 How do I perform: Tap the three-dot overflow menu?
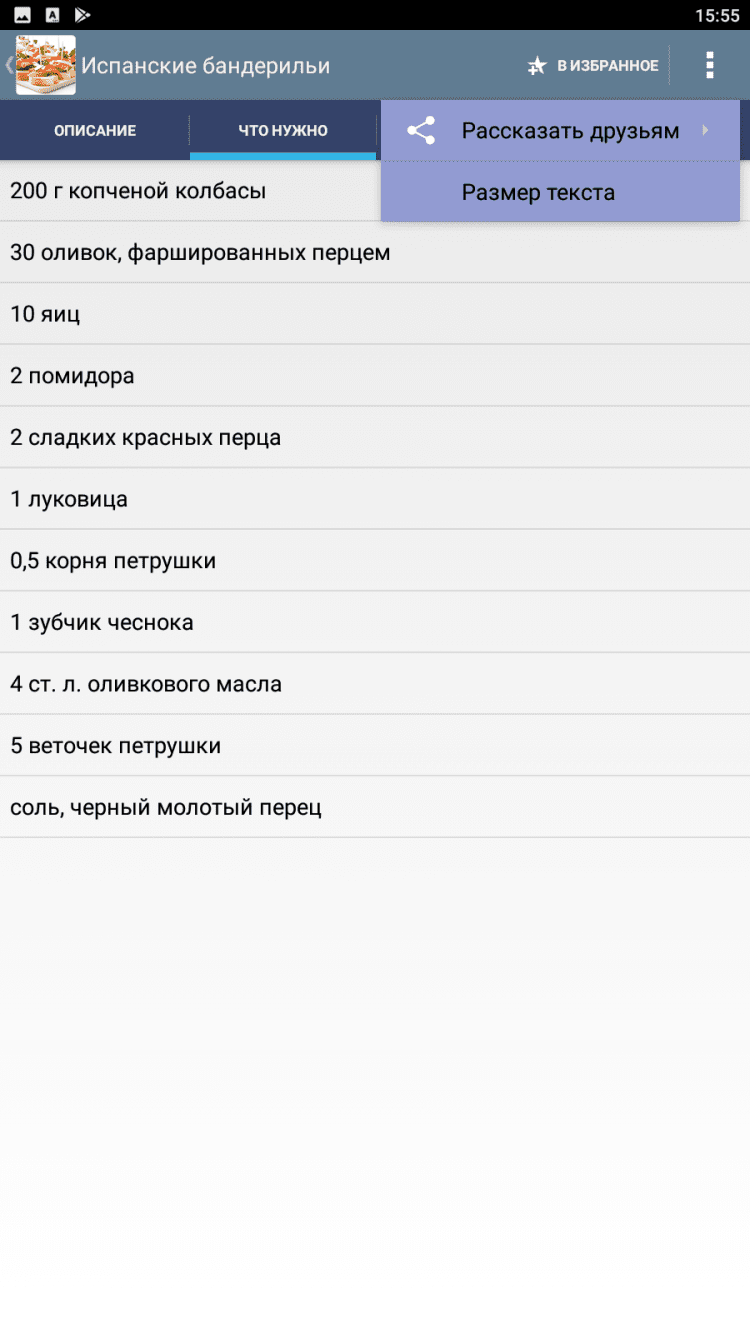[709, 66]
